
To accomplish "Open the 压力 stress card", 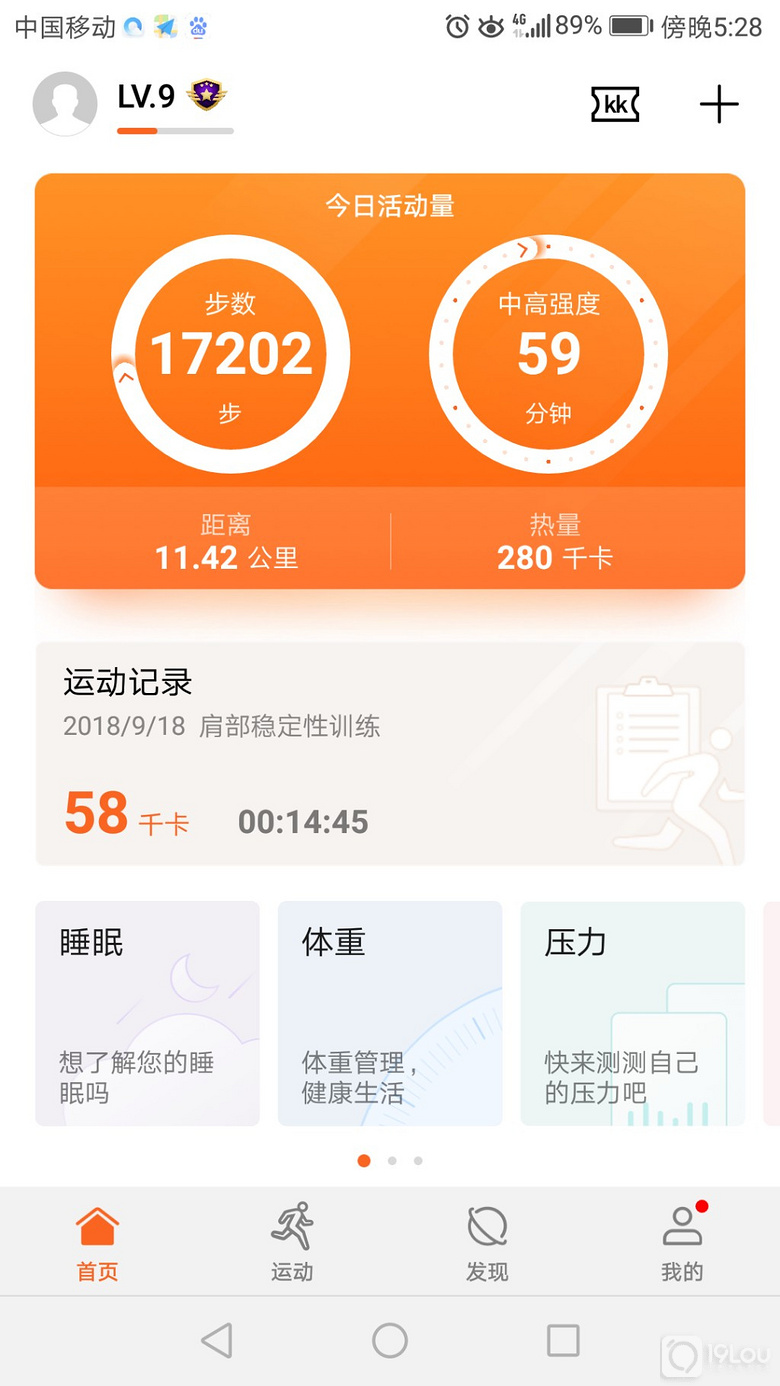I will click(x=633, y=1014).
